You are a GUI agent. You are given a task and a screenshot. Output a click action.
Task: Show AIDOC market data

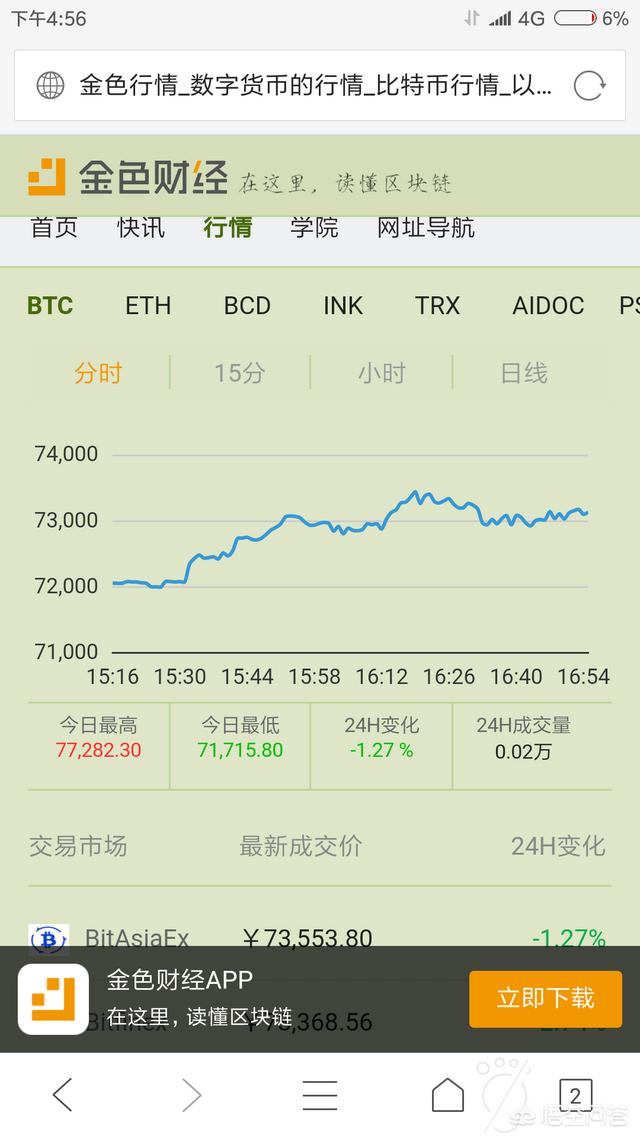(x=548, y=306)
